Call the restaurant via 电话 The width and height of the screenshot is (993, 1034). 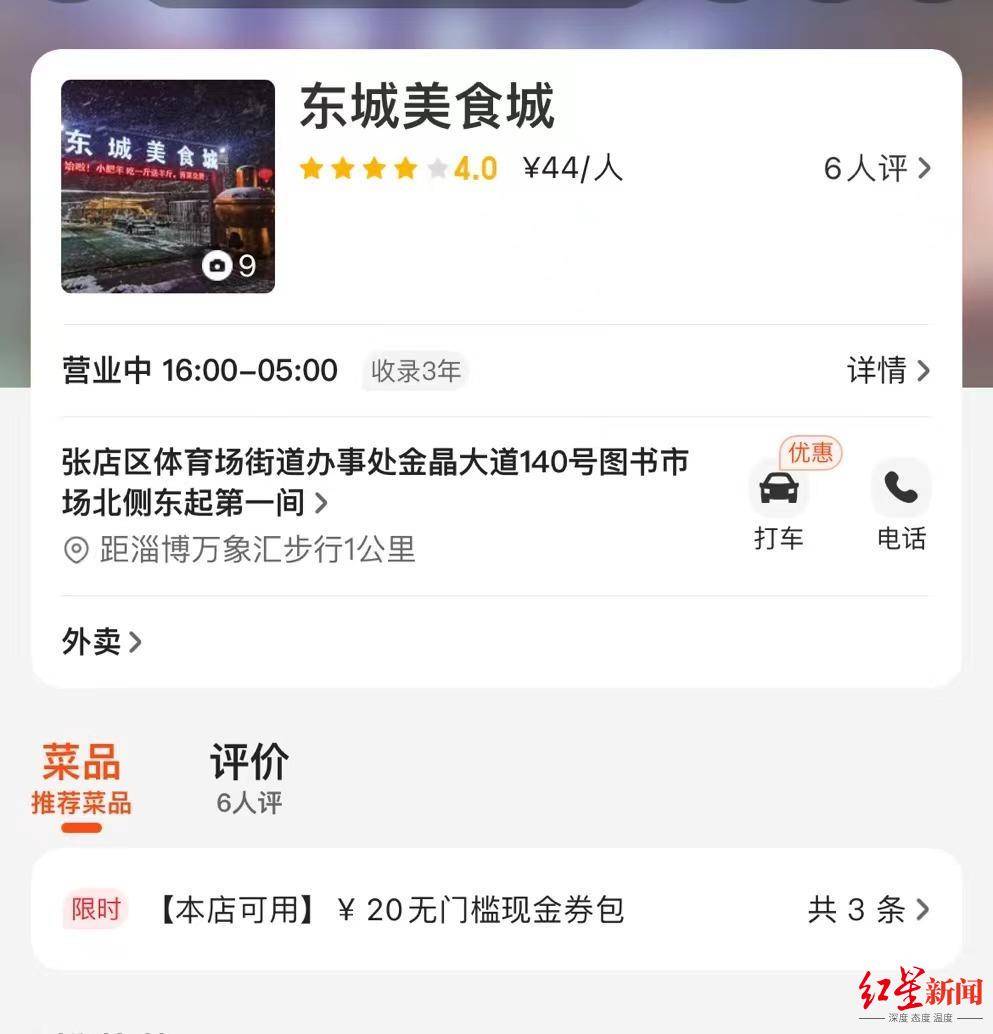(x=901, y=505)
